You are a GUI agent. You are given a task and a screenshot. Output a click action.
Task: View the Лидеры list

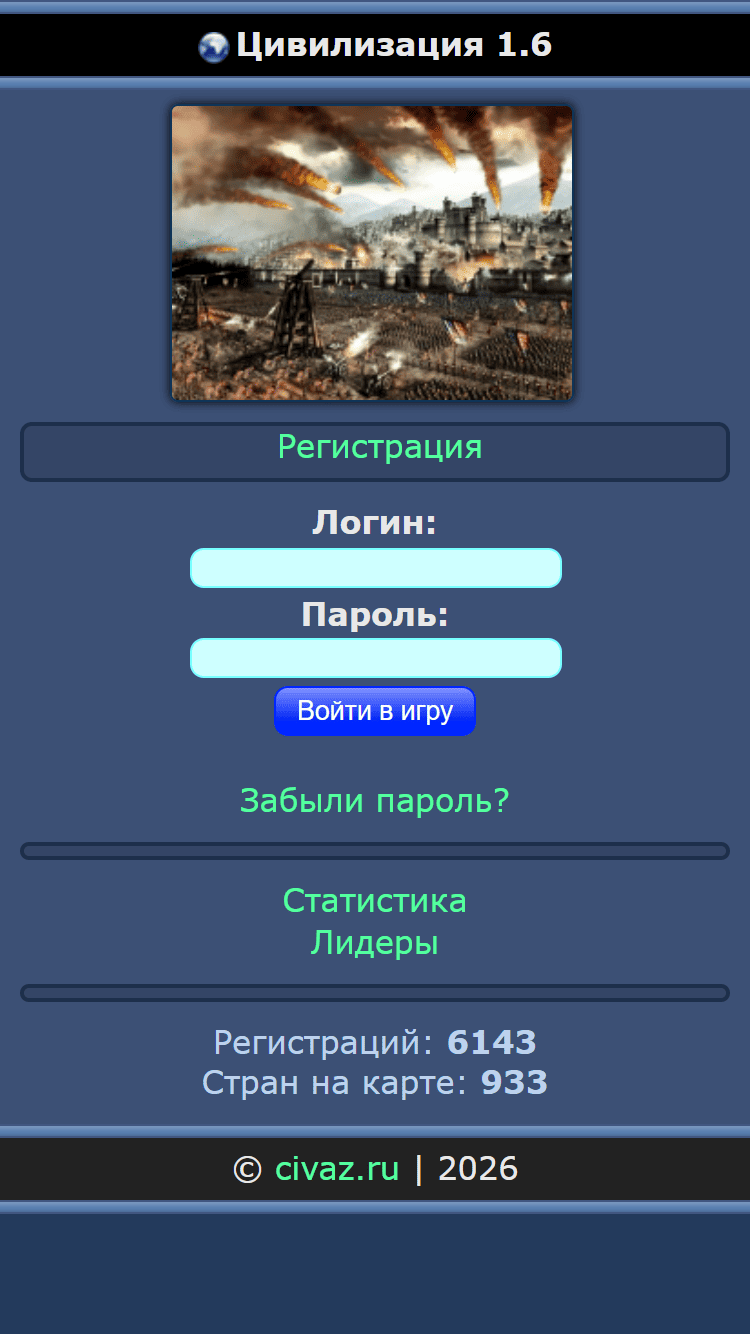tap(374, 943)
